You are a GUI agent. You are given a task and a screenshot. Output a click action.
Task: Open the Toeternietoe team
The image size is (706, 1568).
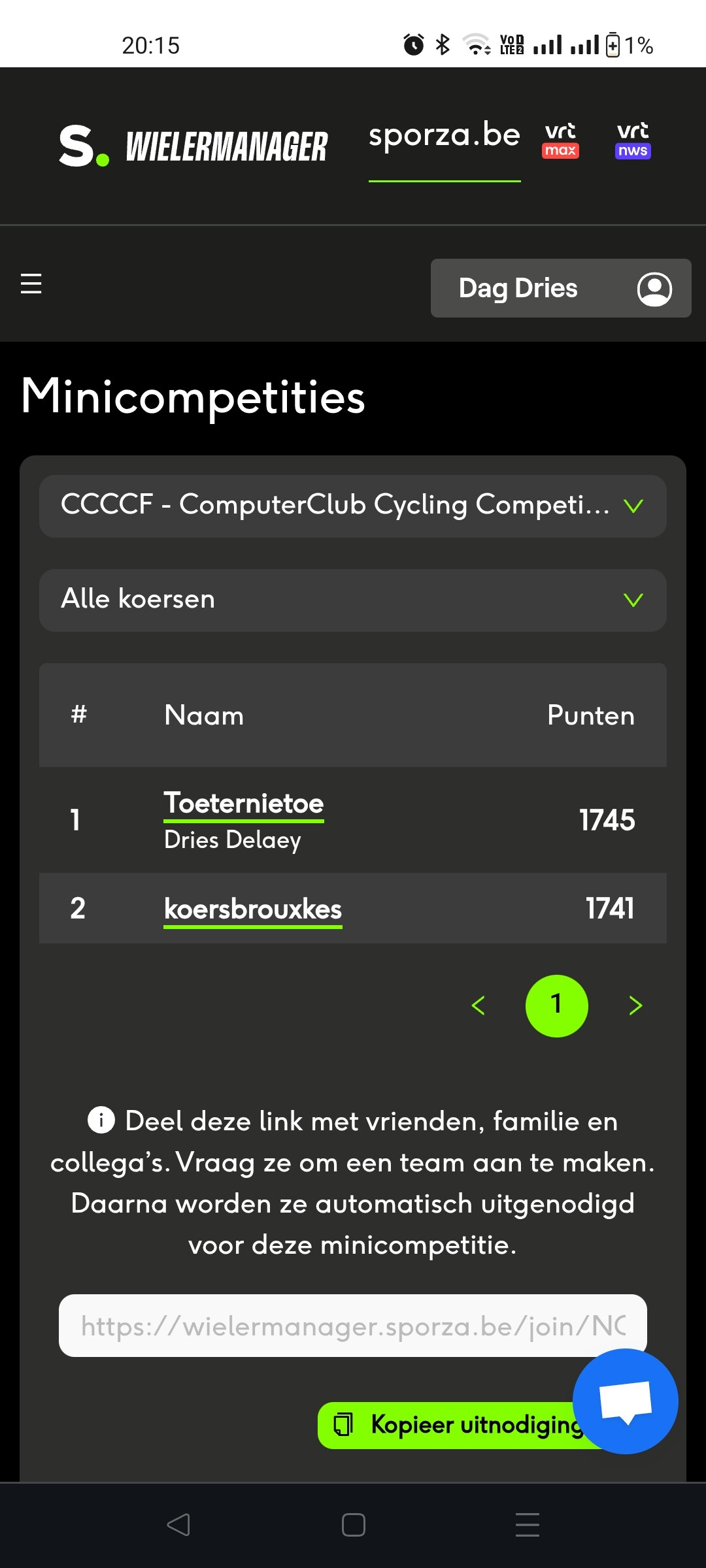click(x=244, y=804)
